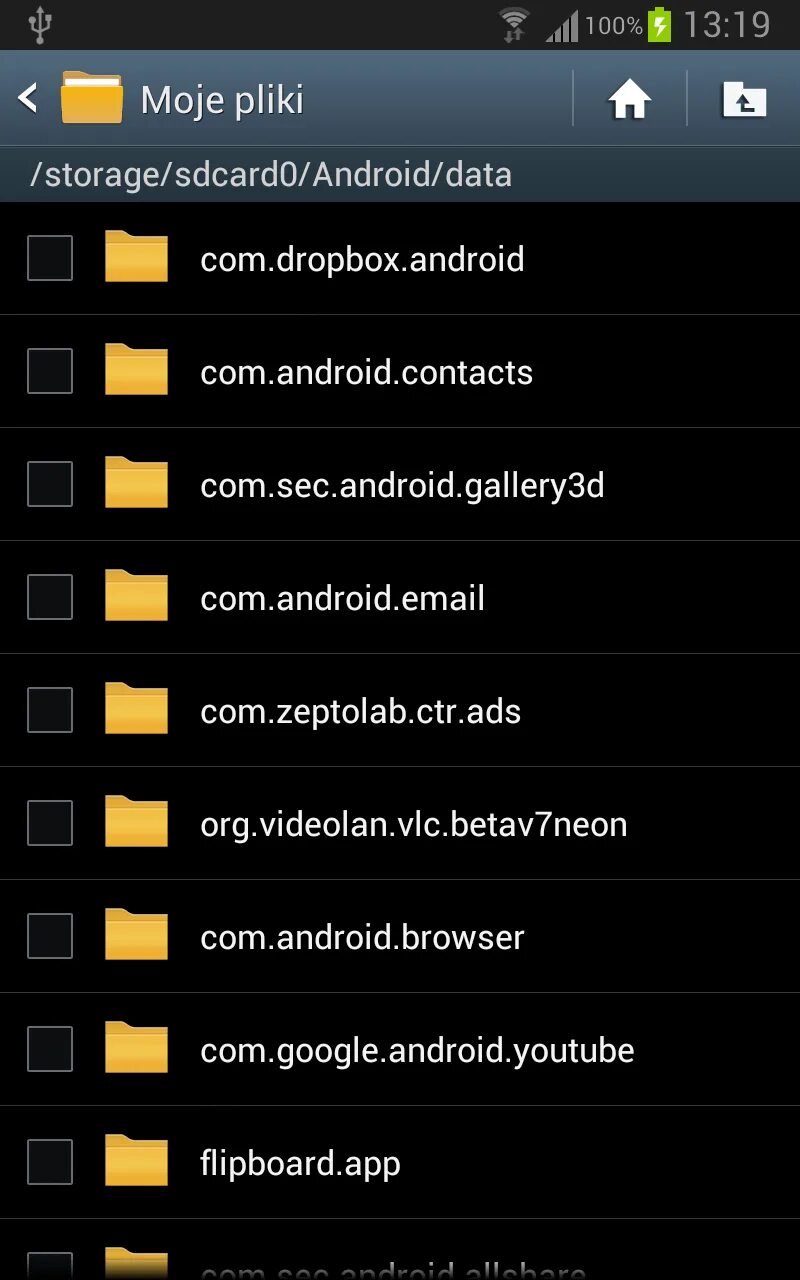The height and width of the screenshot is (1280, 800).
Task: Go to the home folder
Action: click(x=630, y=100)
